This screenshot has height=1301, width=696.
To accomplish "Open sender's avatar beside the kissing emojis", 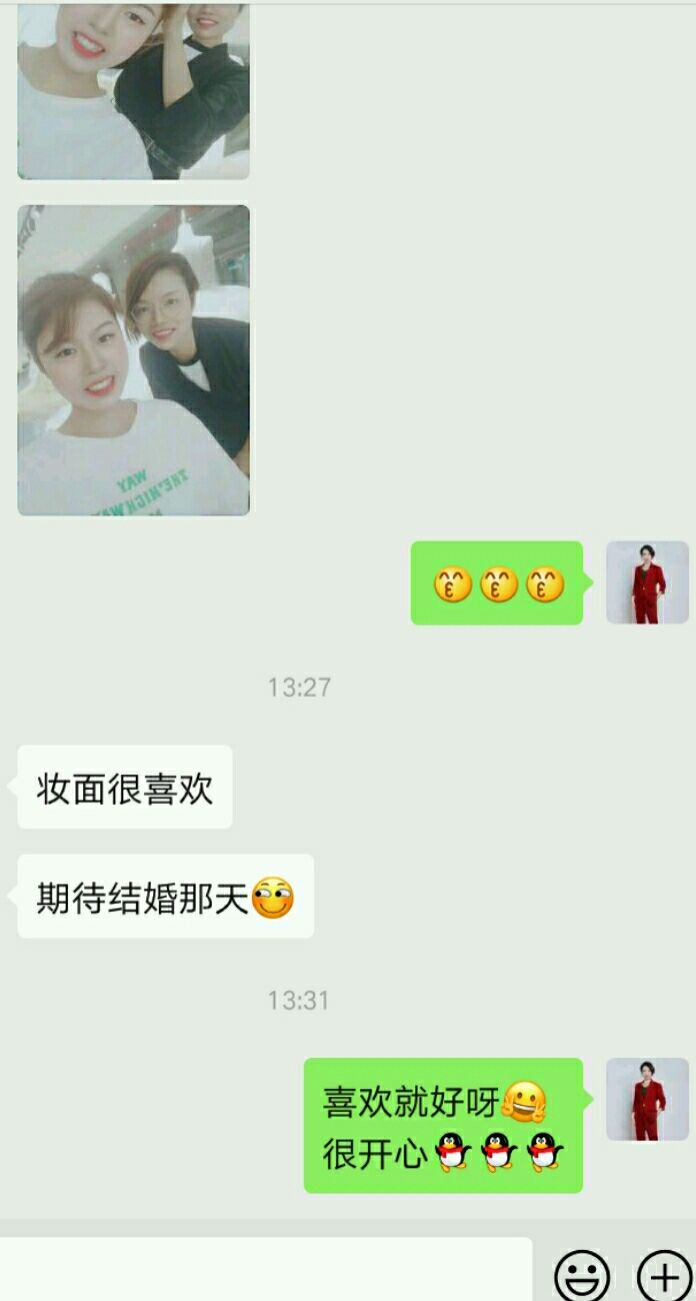I will coord(647,582).
